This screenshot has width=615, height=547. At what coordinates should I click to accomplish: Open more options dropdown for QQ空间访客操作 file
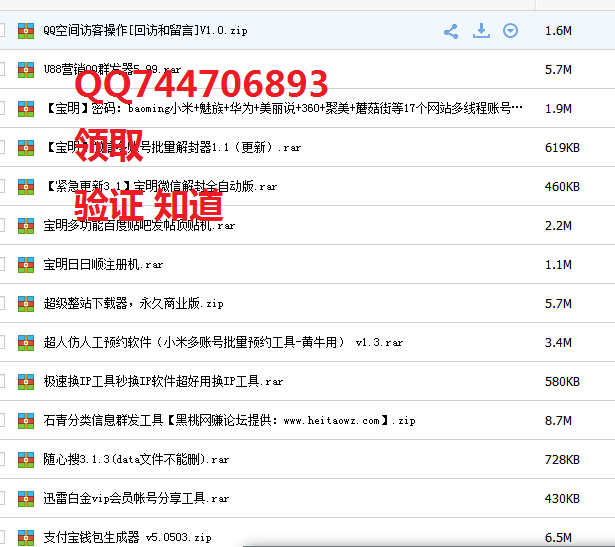[510, 31]
